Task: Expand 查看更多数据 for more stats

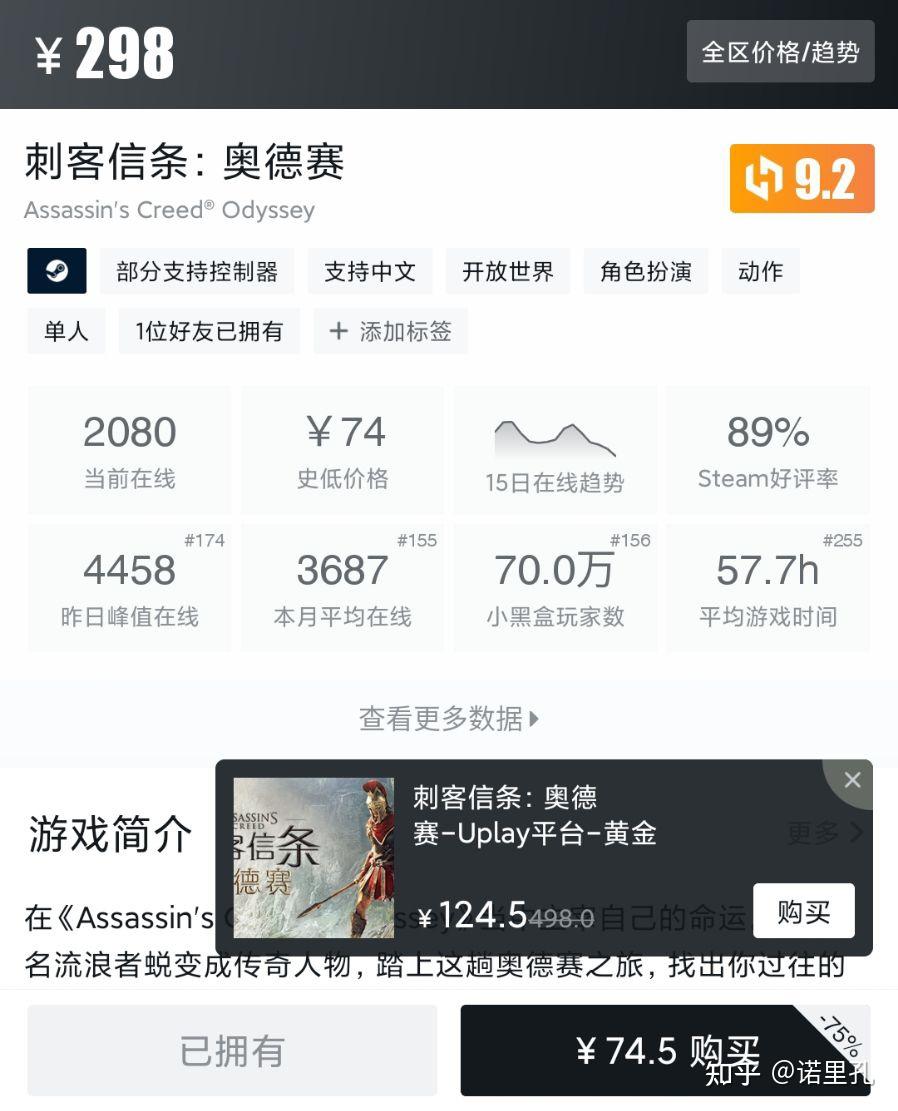Action: pos(449,718)
